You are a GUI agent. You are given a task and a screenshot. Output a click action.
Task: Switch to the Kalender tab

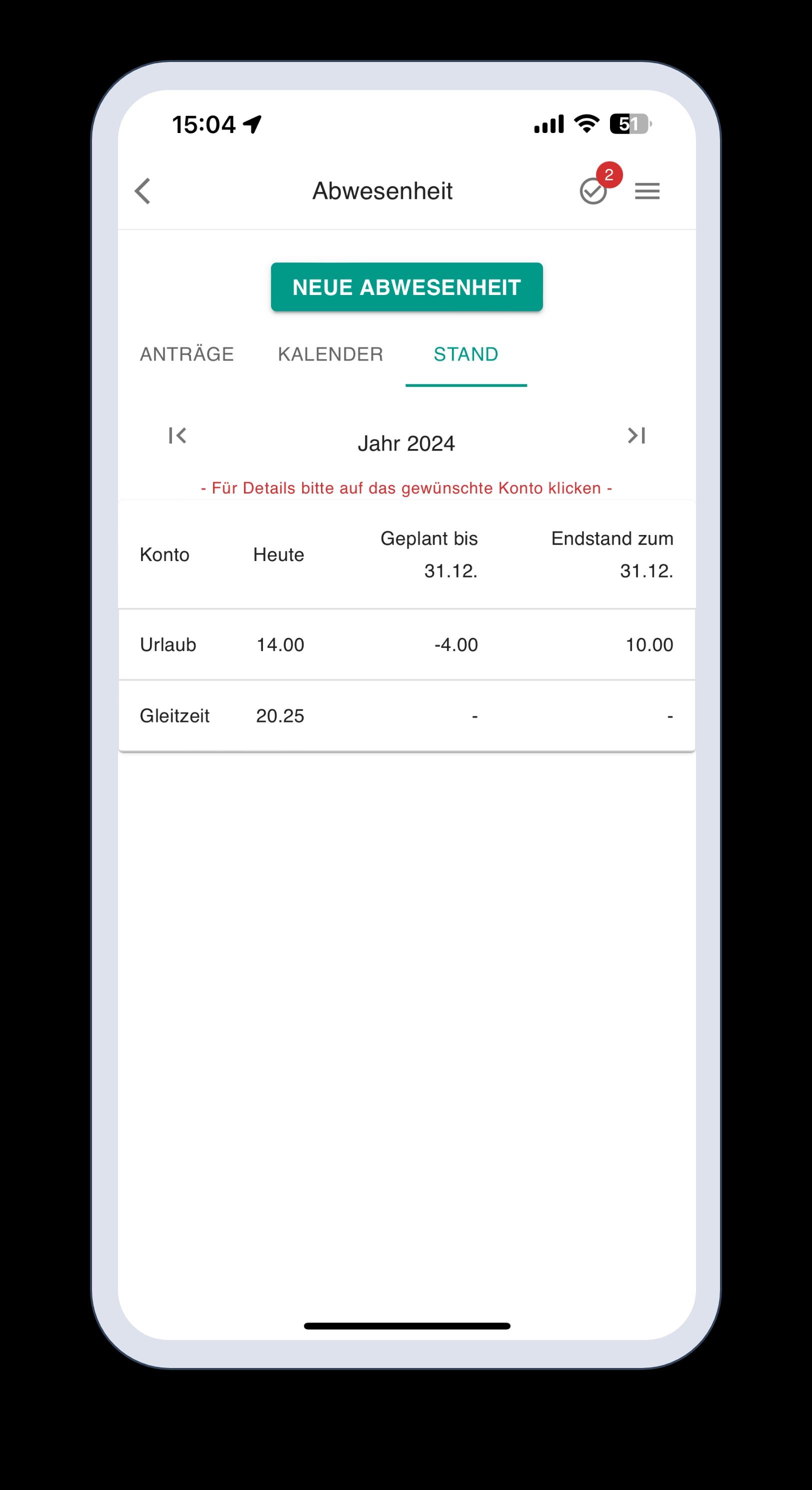[x=330, y=354]
